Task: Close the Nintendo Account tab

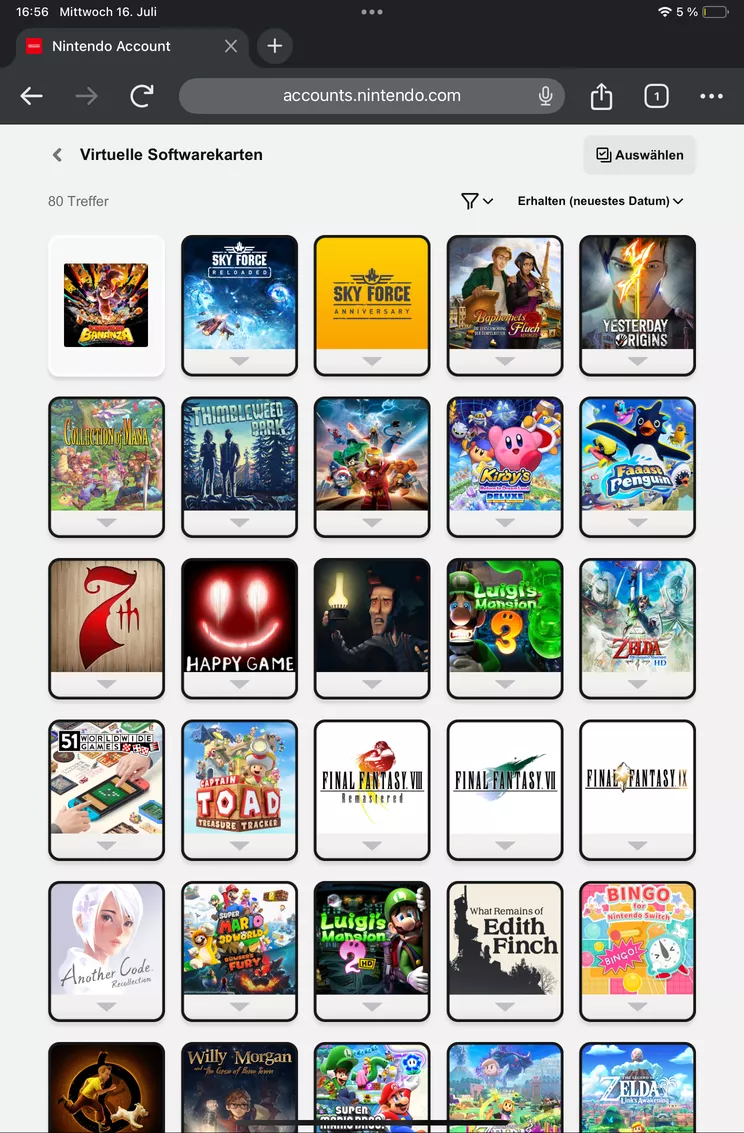Action: pos(231,46)
